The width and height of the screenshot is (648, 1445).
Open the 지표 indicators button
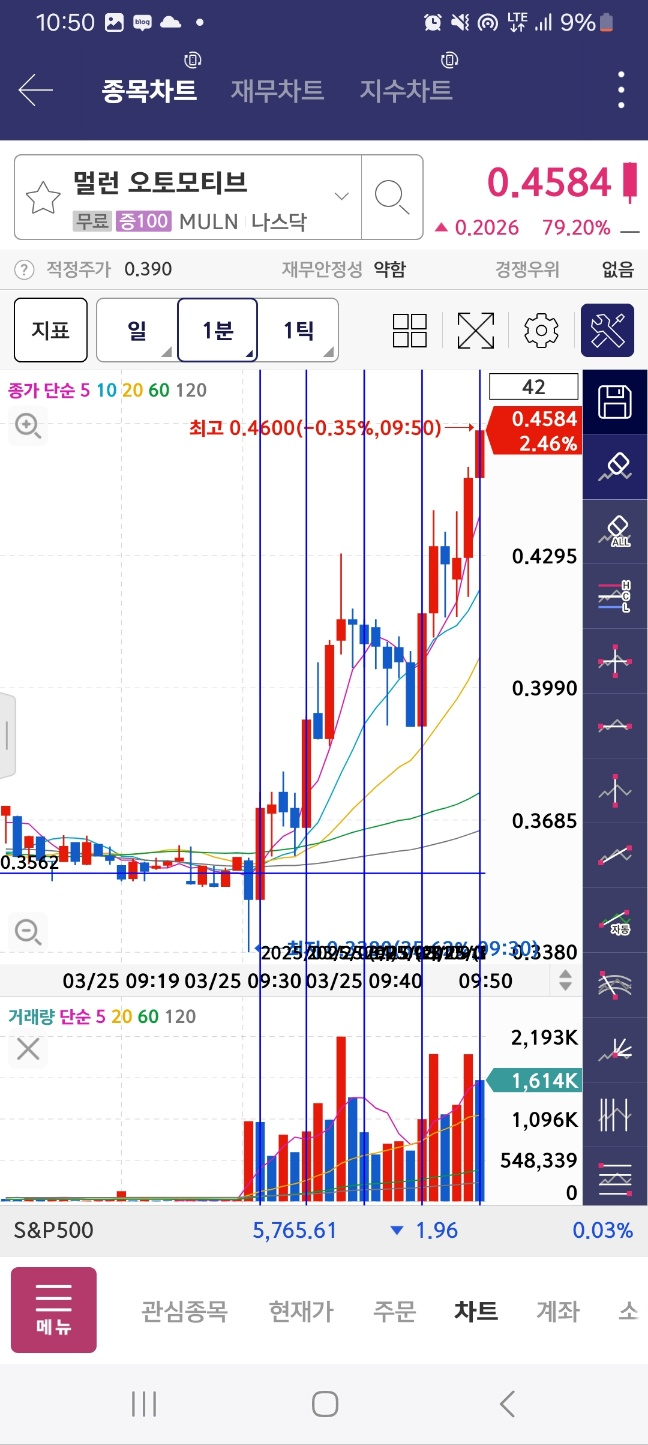[50, 330]
